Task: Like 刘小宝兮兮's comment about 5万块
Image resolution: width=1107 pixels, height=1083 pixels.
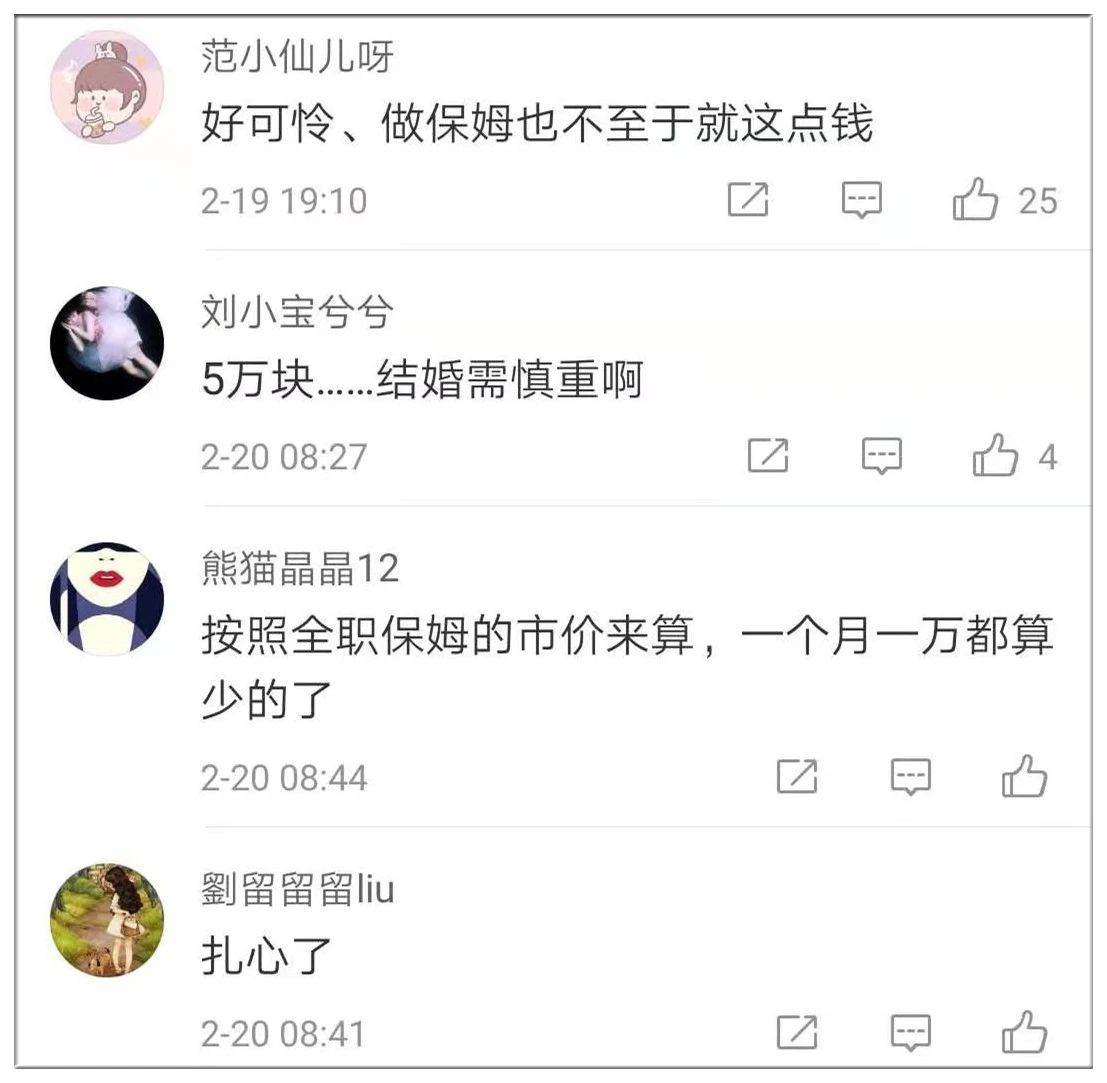Action: coord(996,457)
